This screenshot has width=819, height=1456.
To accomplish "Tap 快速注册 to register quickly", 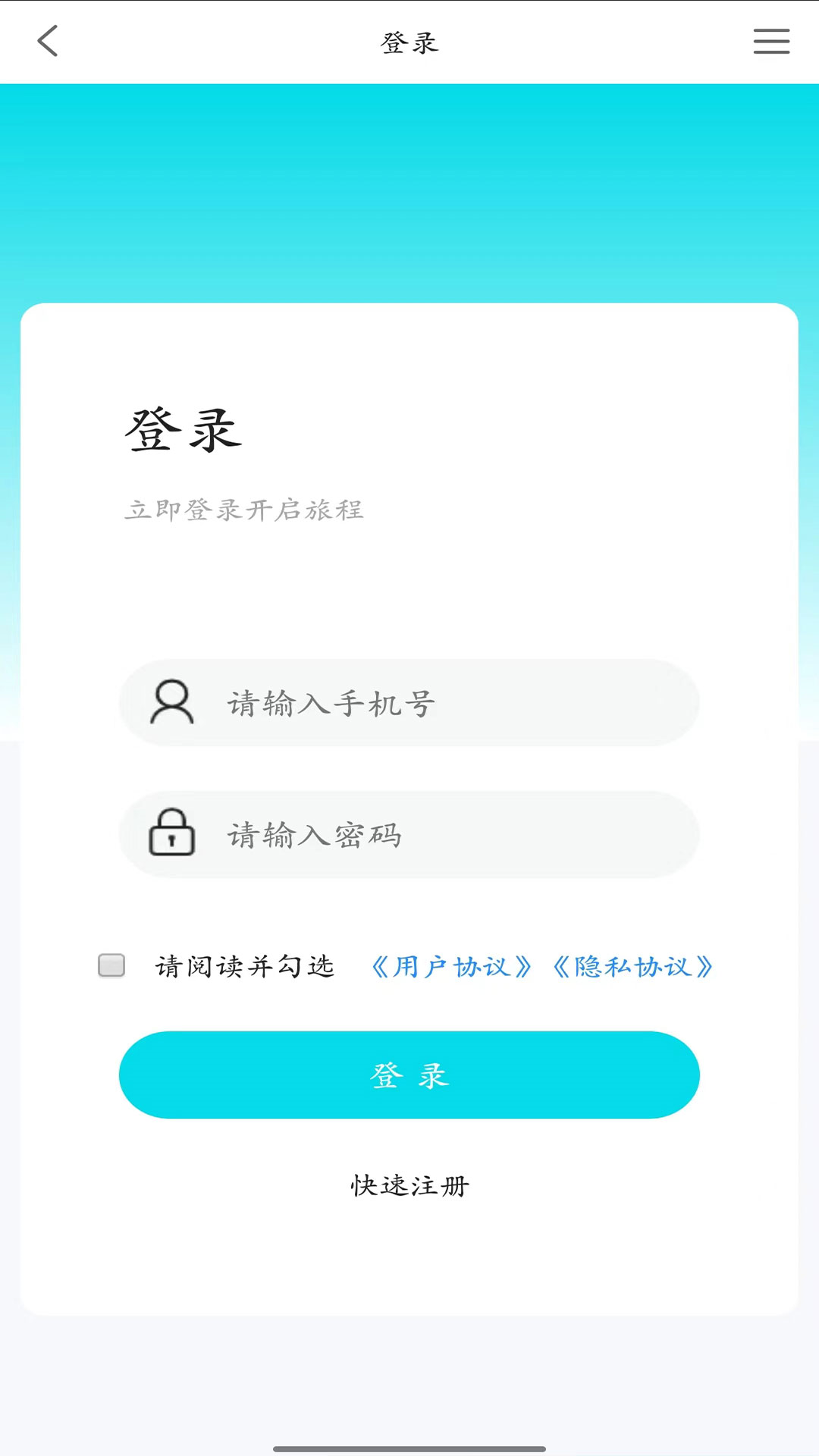I will 409,1185.
